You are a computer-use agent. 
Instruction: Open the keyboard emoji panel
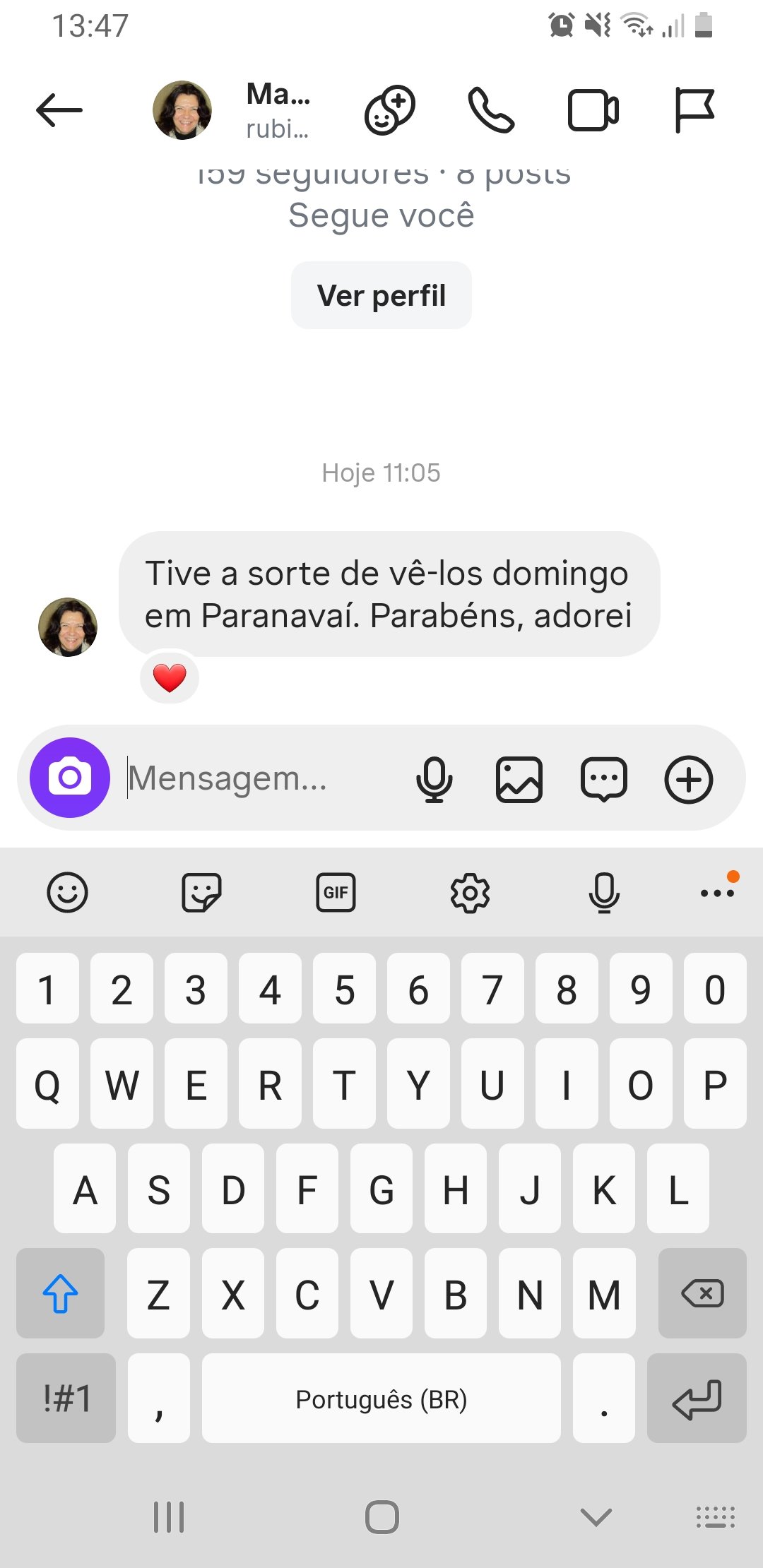tap(67, 893)
